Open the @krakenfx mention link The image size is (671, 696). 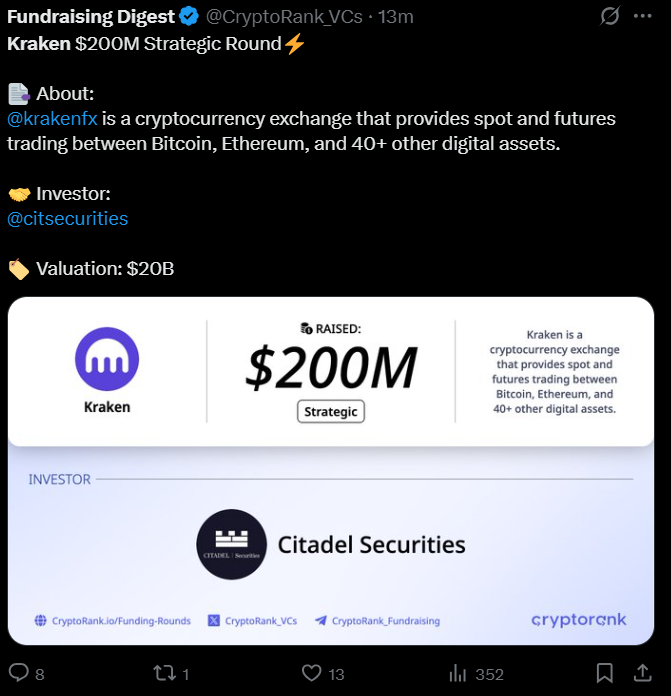click(x=51, y=119)
